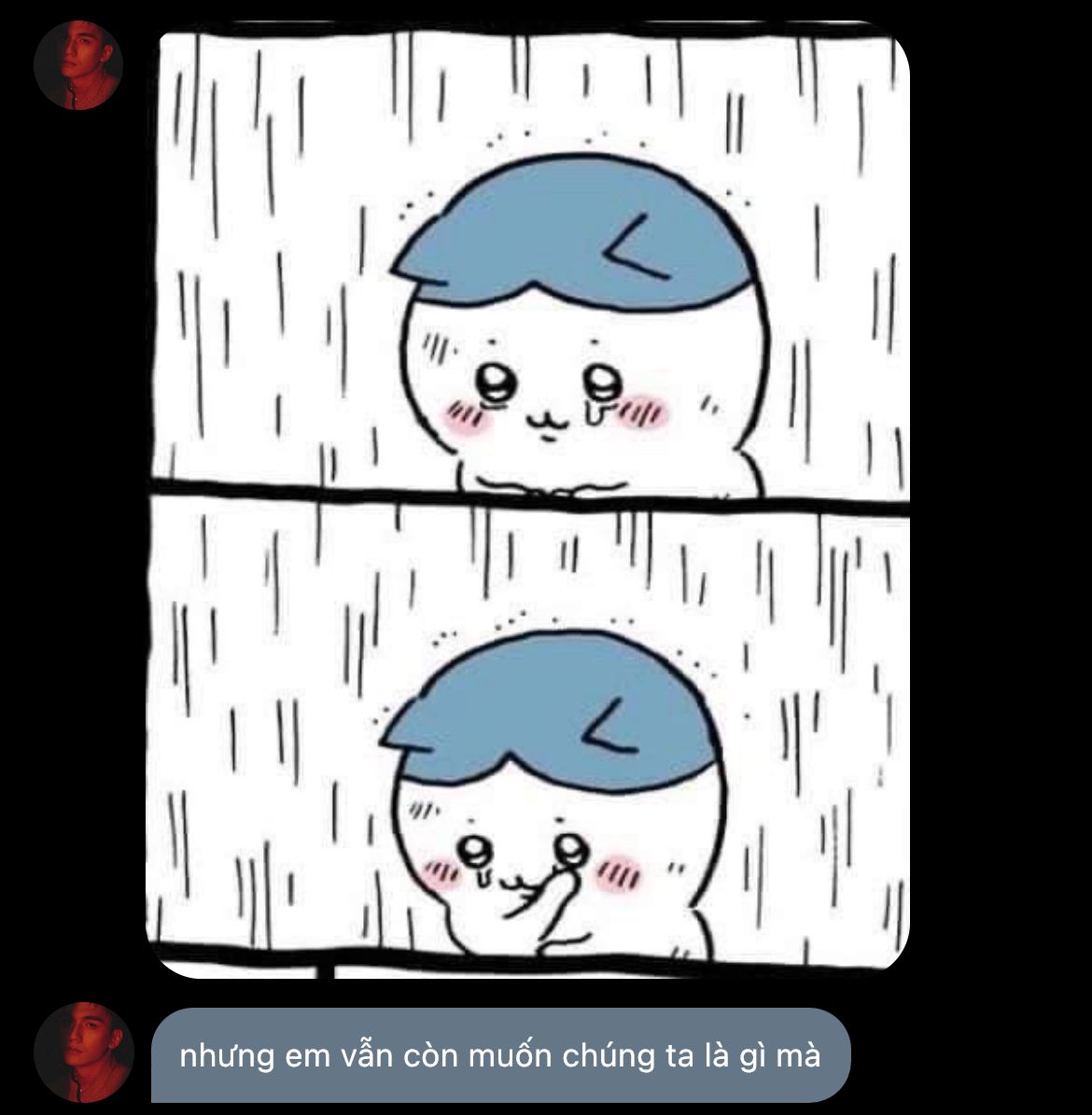
Task: Tap the sender's avatar beside the image message
Action: 78,65
